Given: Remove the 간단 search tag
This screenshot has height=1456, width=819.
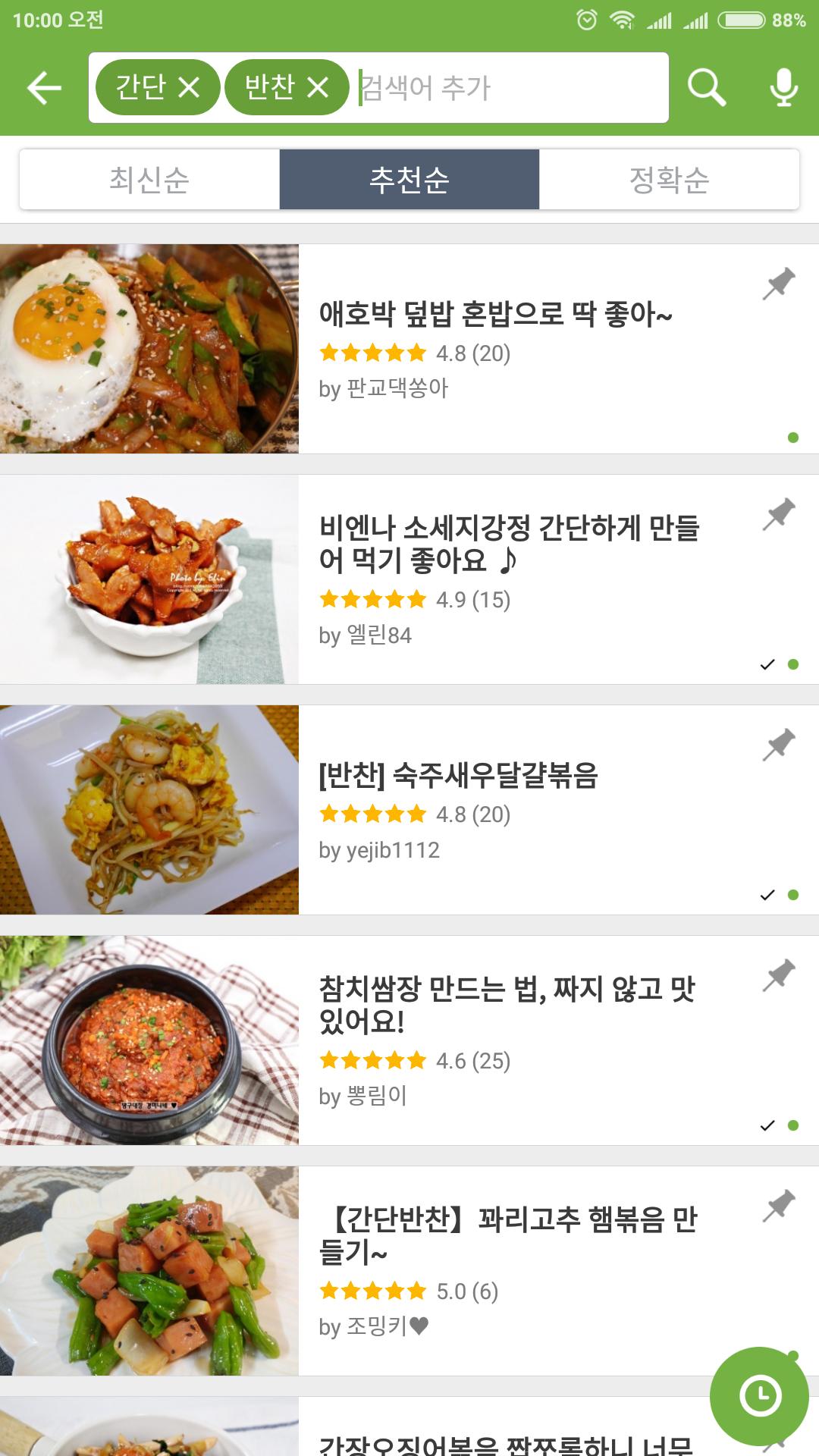Looking at the screenshot, I should [x=189, y=88].
